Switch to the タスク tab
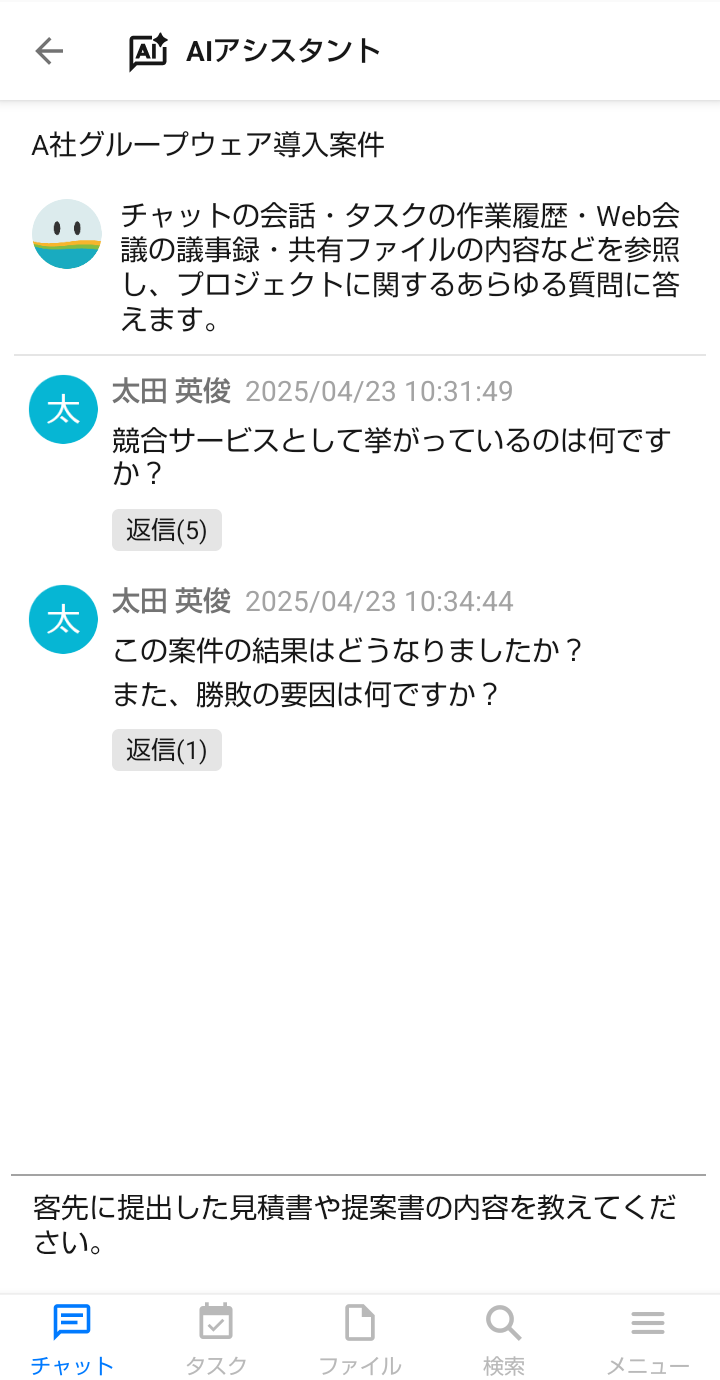Image resolution: width=720 pixels, height=1380 pixels. click(216, 1340)
